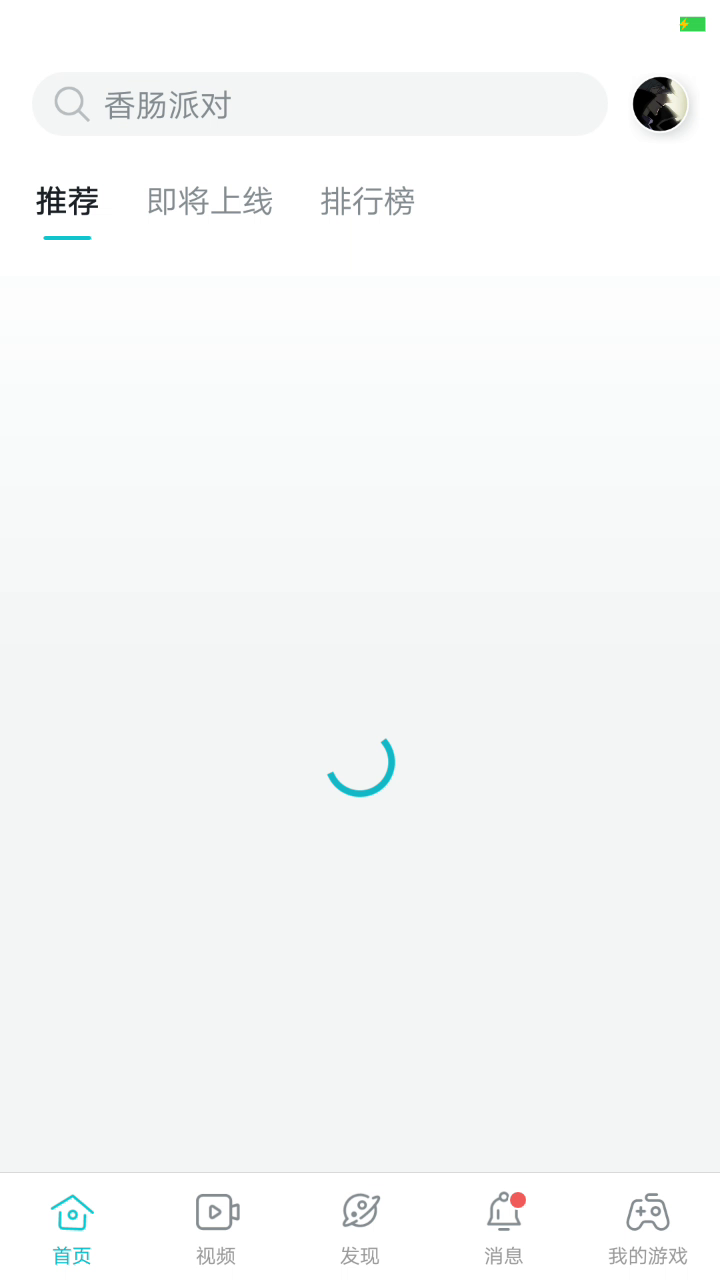Switch to the 即将上线 tab
The width and height of the screenshot is (720, 1280).
pyautogui.click(x=209, y=202)
